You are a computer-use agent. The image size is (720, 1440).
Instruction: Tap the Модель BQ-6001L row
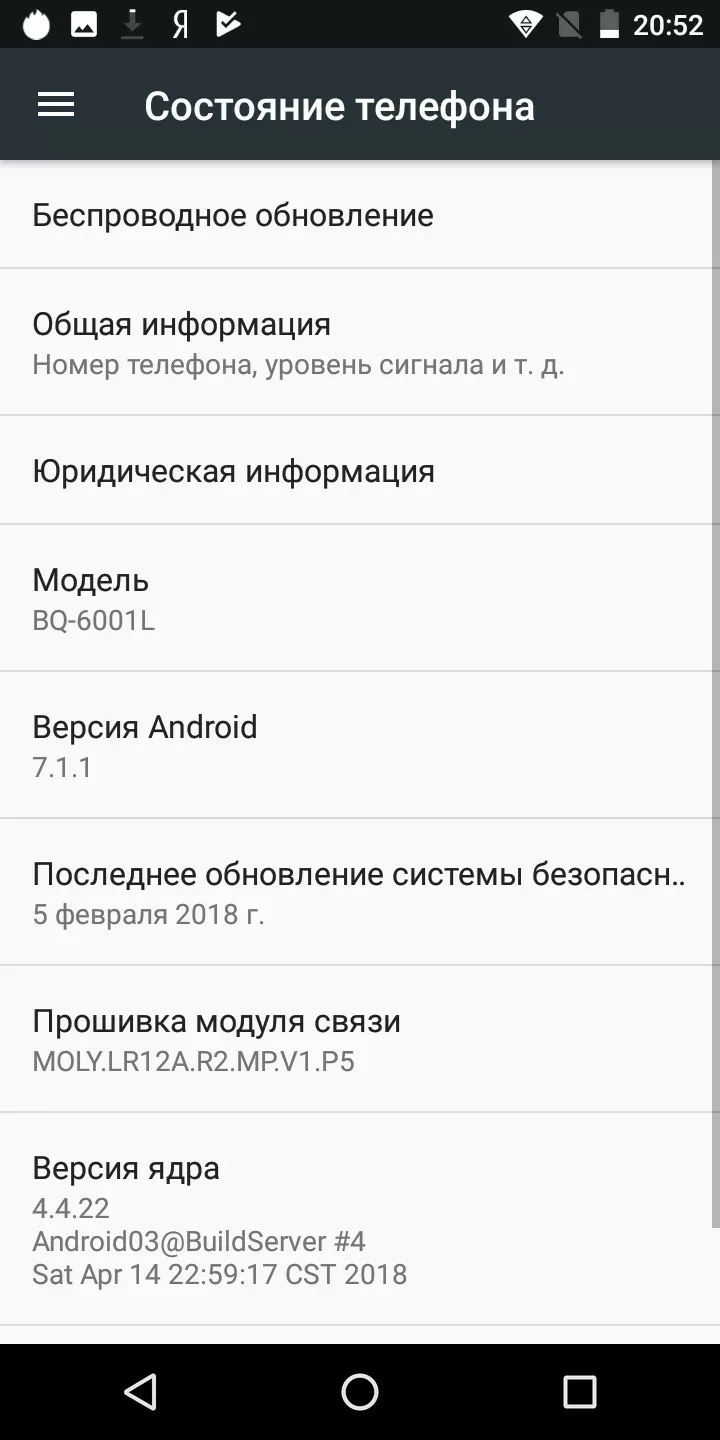(x=360, y=598)
